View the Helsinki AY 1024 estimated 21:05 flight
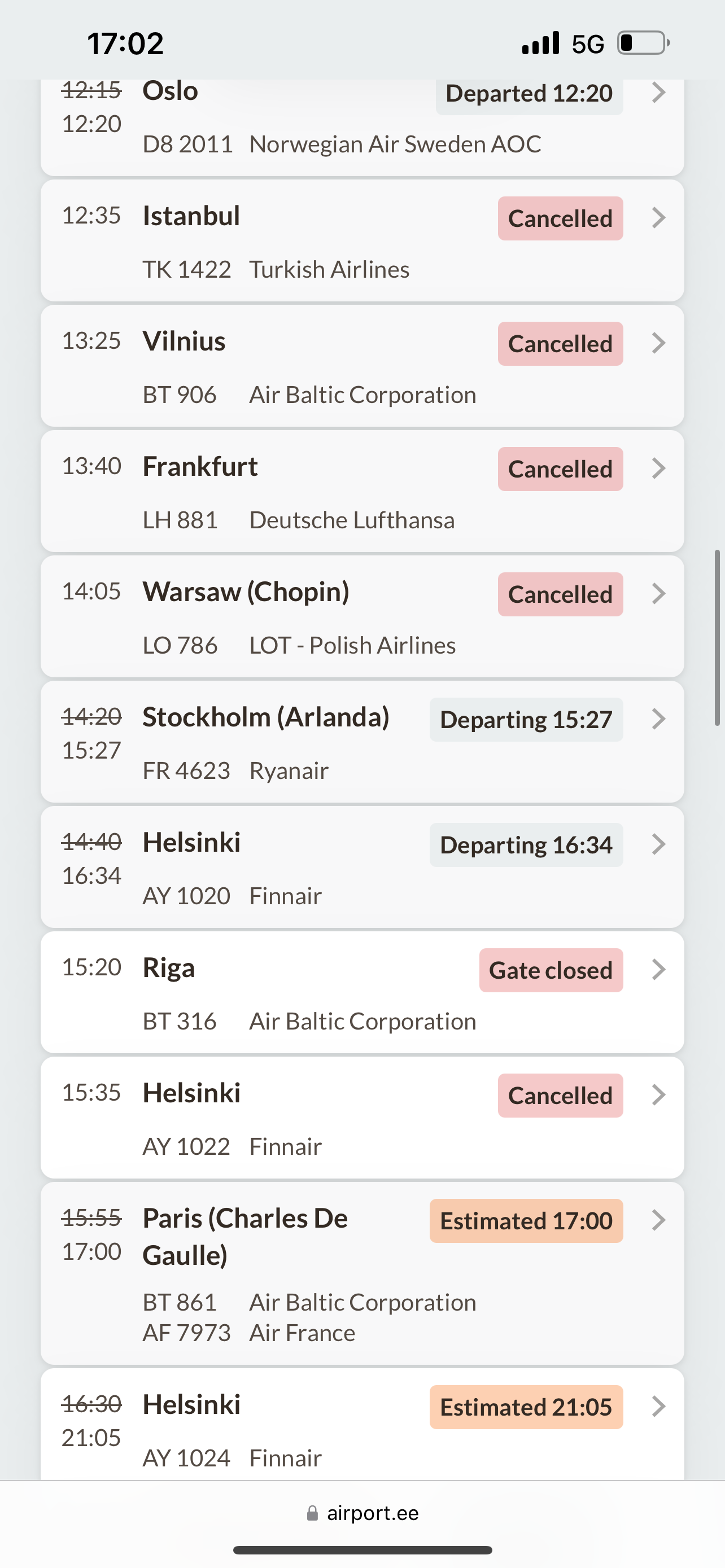The width and height of the screenshot is (725, 1568). point(362,1424)
